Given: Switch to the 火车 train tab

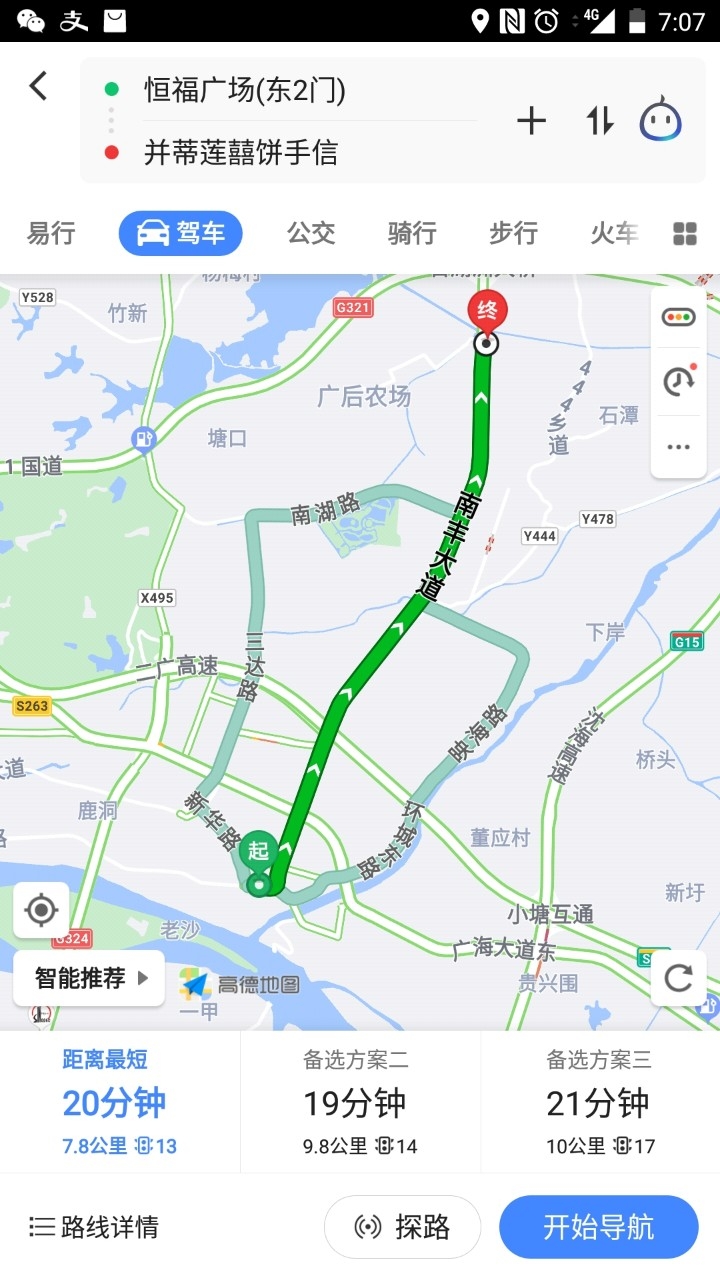Looking at the screenshot, I should (613, 234).
